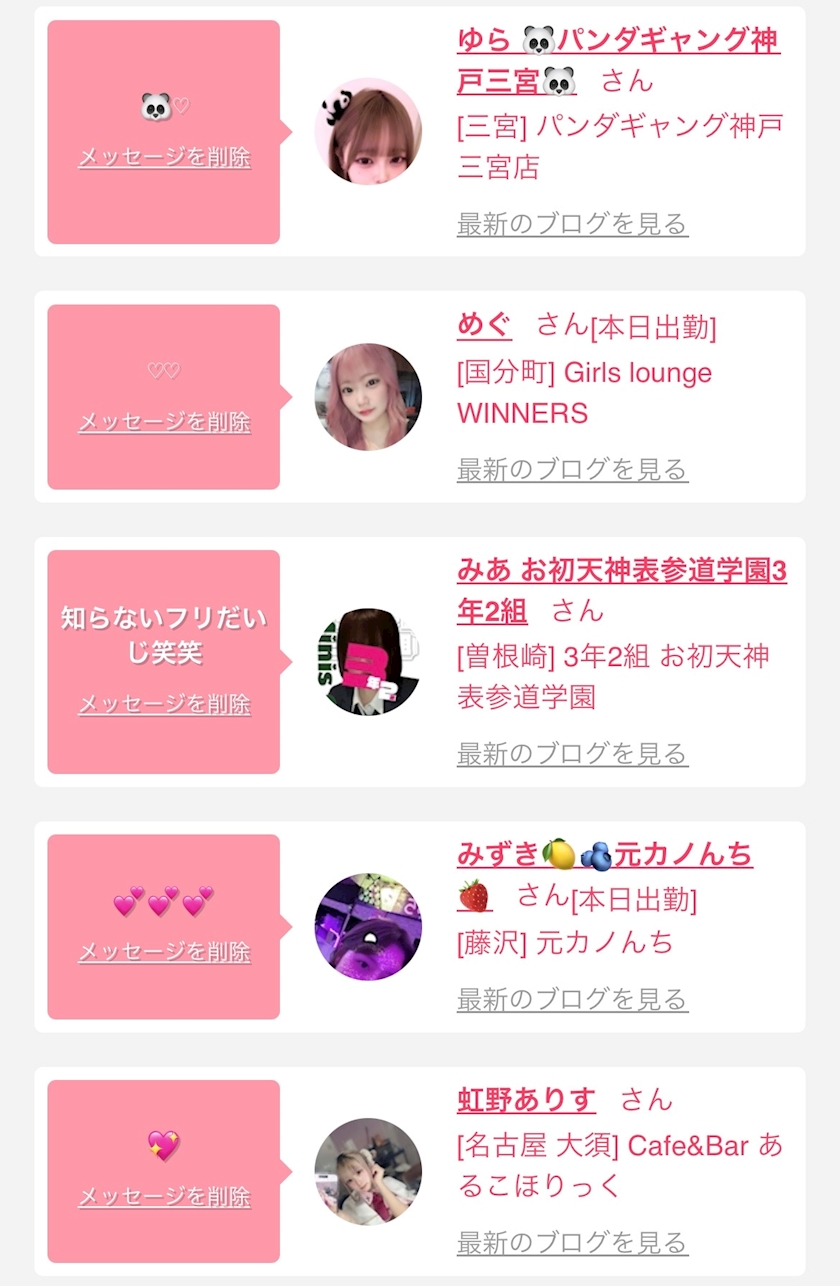
Task: Open みあ お初天神表参道学園3年2組 name link
Action: 621,590
